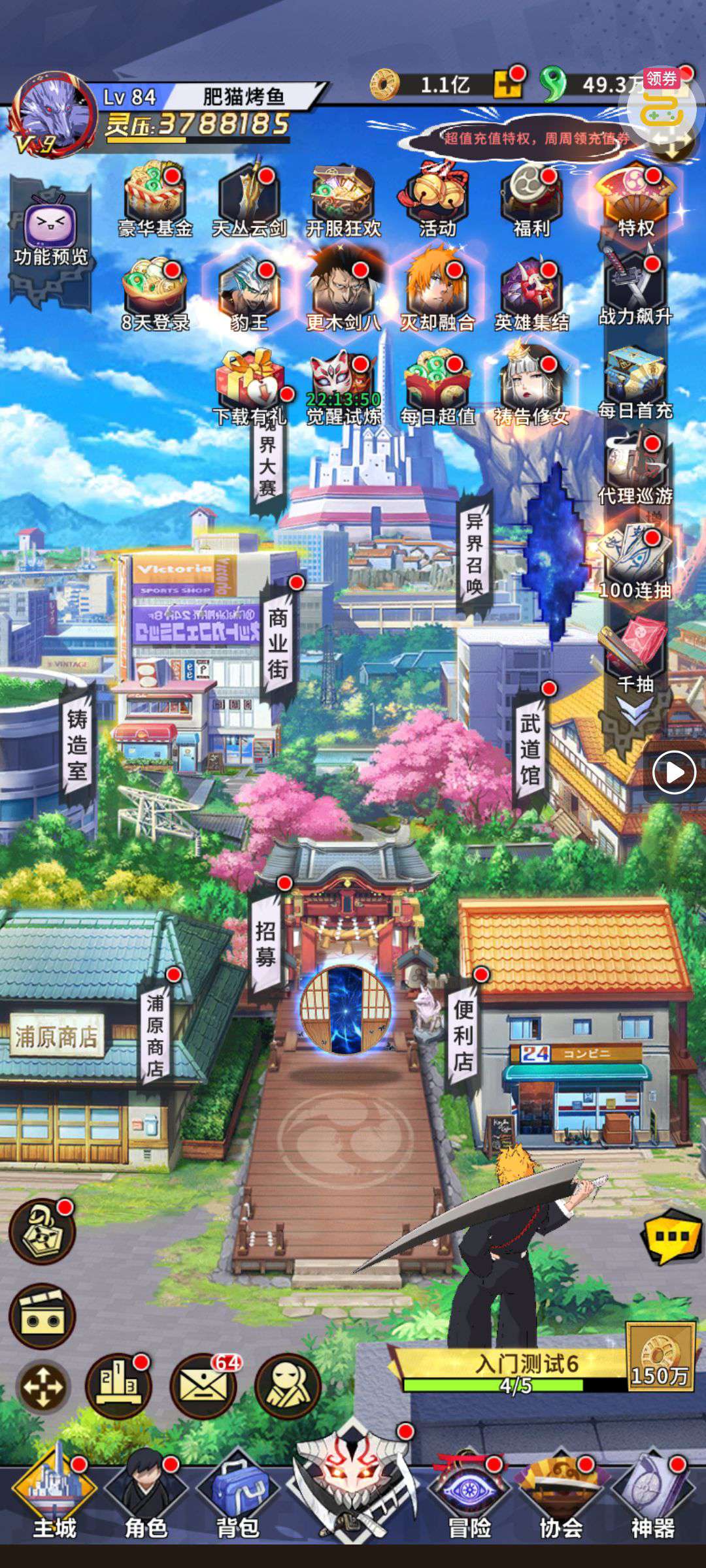This screenshot has height=1568, width=706.
Task: Tap the player avatar profile
Action: 52,111
